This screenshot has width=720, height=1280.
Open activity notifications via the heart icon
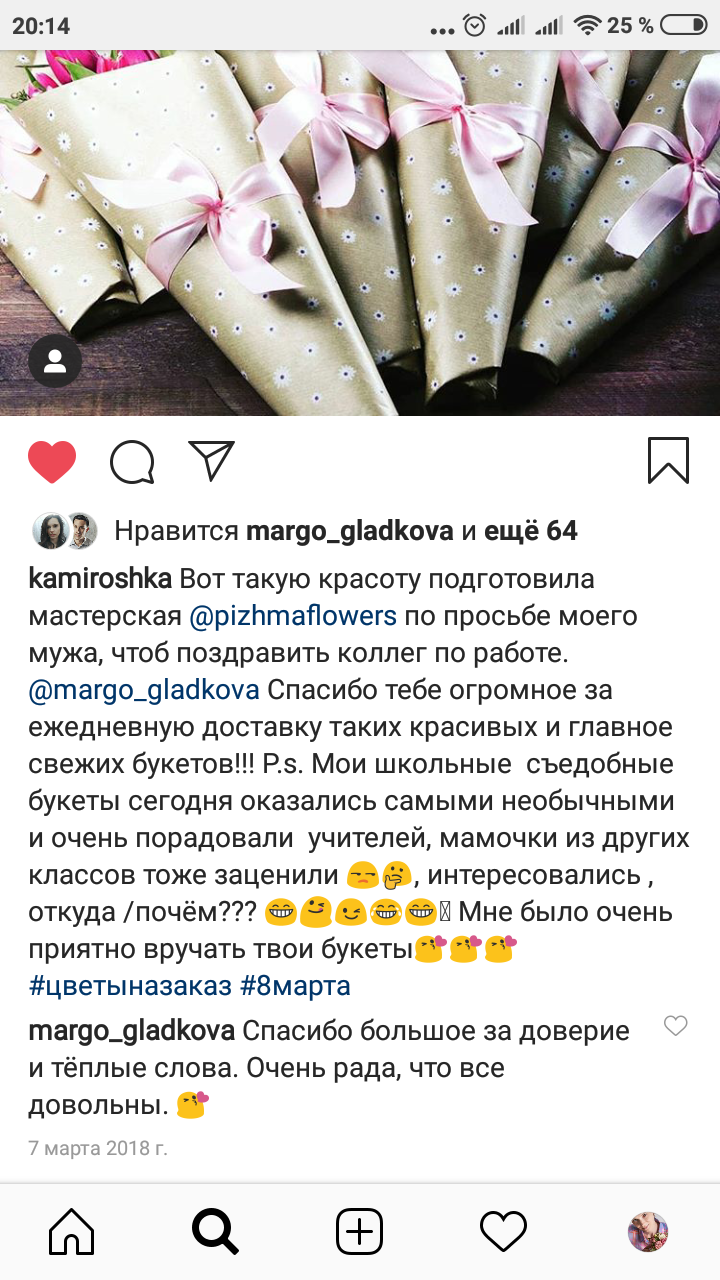pyautogui.click(x=503, y=1232)
